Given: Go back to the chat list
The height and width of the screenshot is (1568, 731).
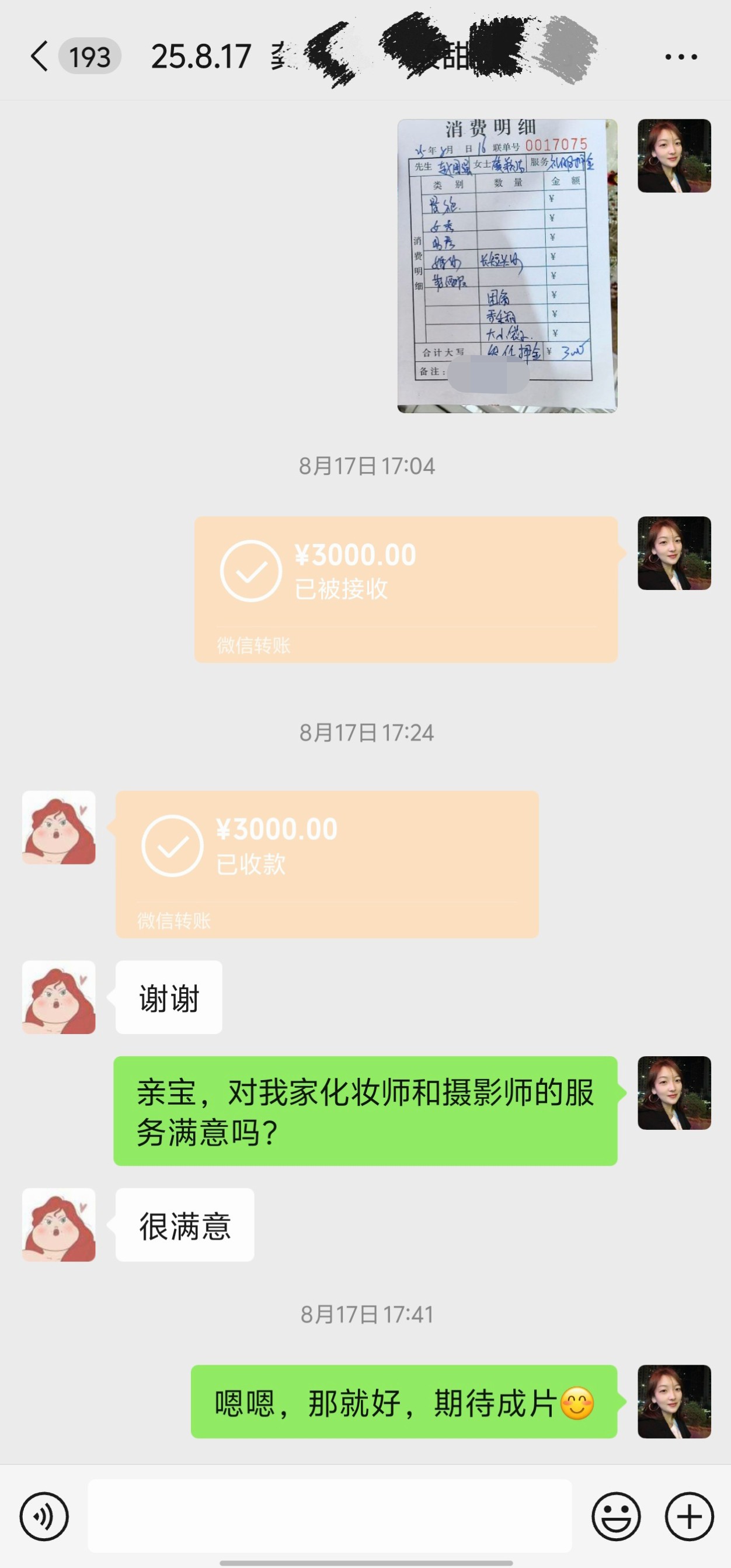Looking at the screenshot, I should 39,57.
